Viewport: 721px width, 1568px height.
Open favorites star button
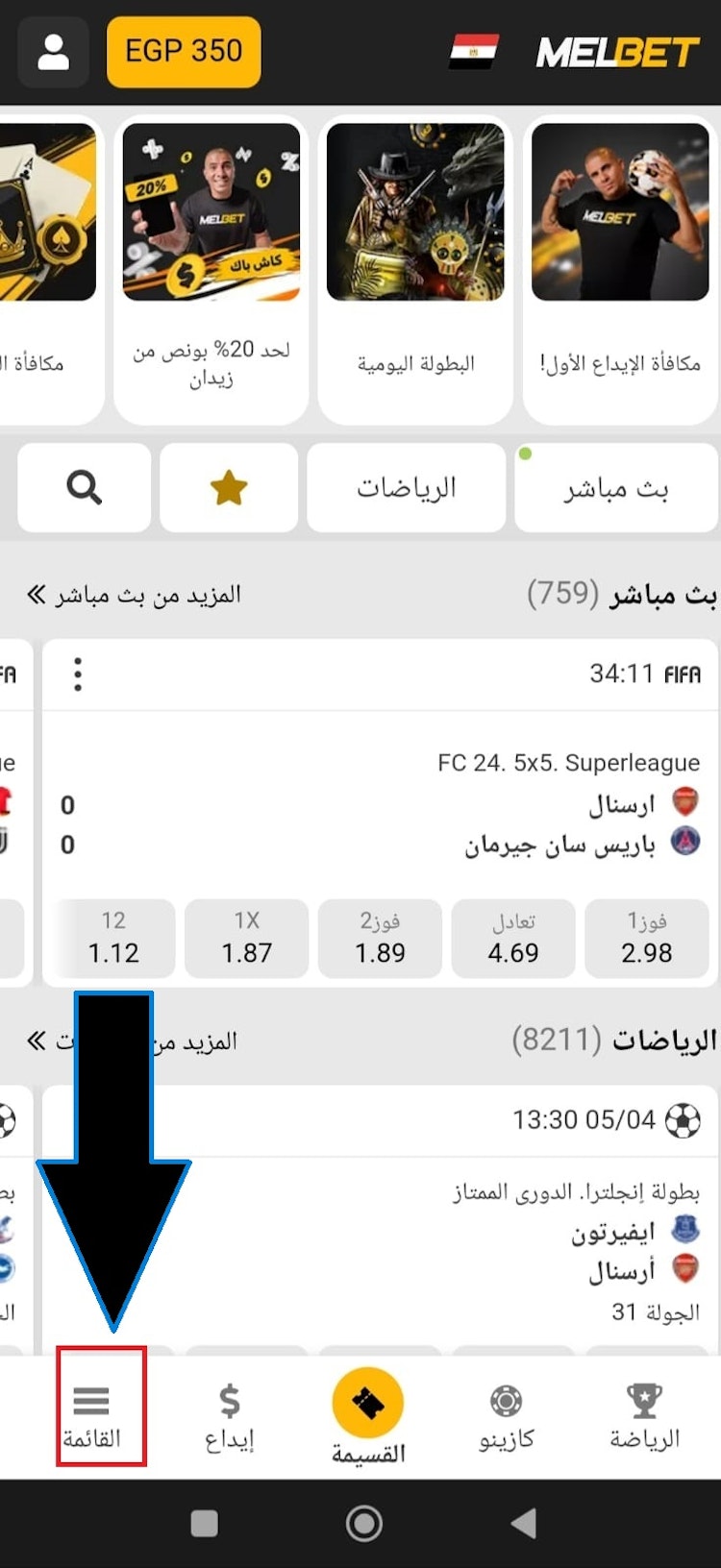click(229, 488)
